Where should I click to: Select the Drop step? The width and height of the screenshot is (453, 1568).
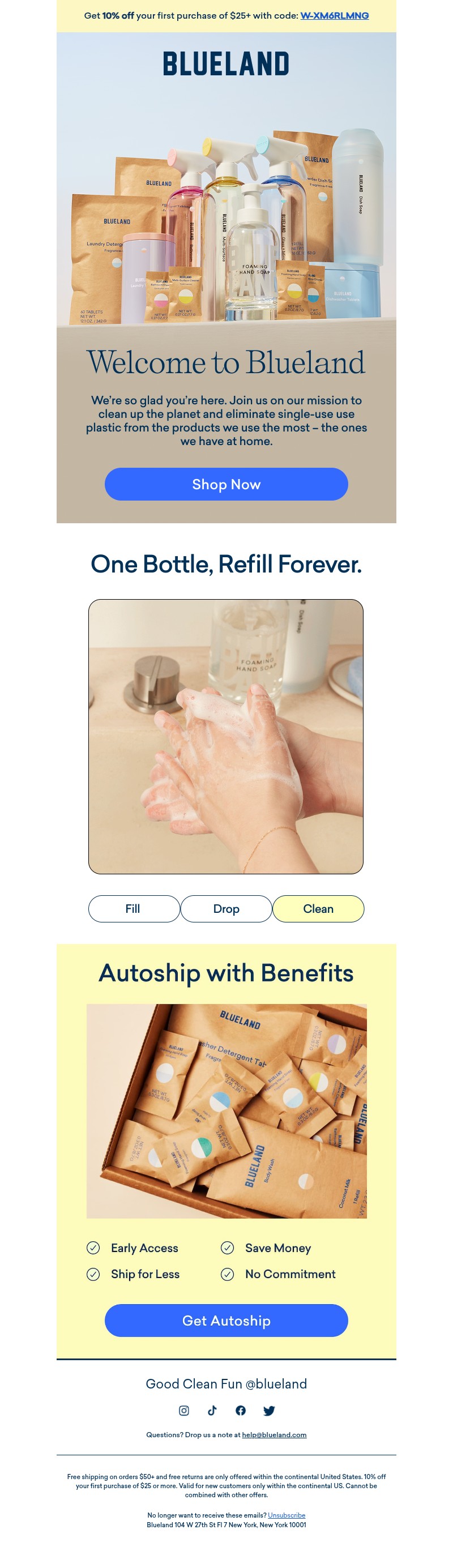pyautogui.click(x=226, y=908)
